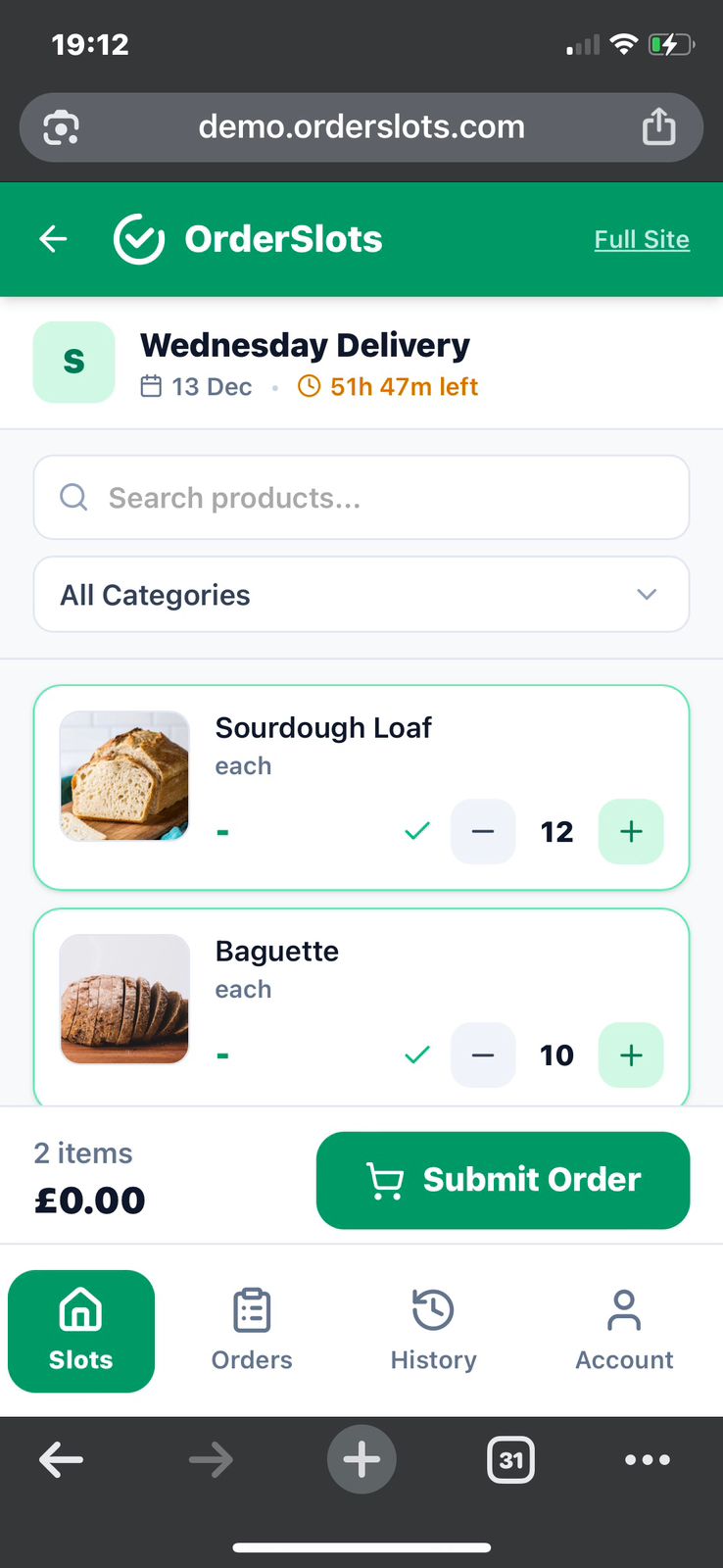The height and width of the screenshot is (1568, 723).
Task: Go back using the OrderSlots header arrow
Action: [x=54, y=239]
